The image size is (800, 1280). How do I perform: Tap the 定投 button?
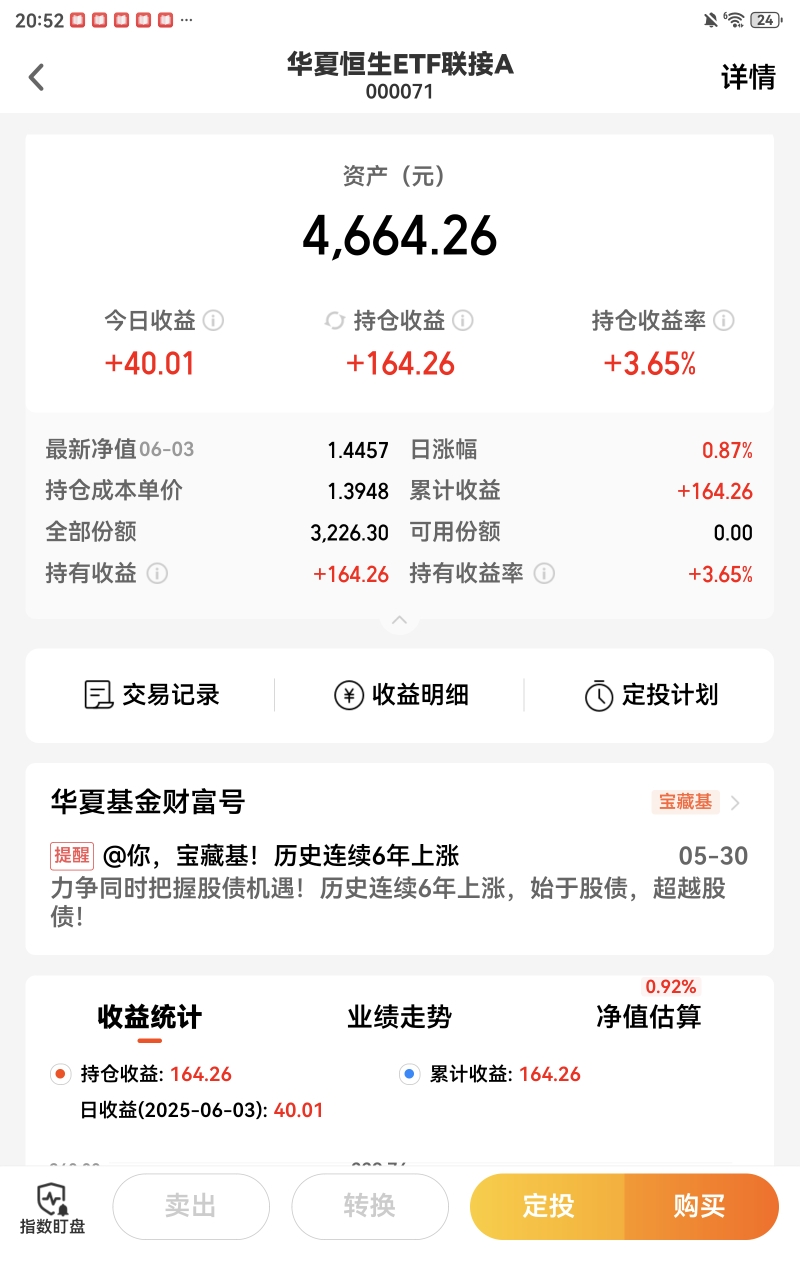(x=548, y=1206)
